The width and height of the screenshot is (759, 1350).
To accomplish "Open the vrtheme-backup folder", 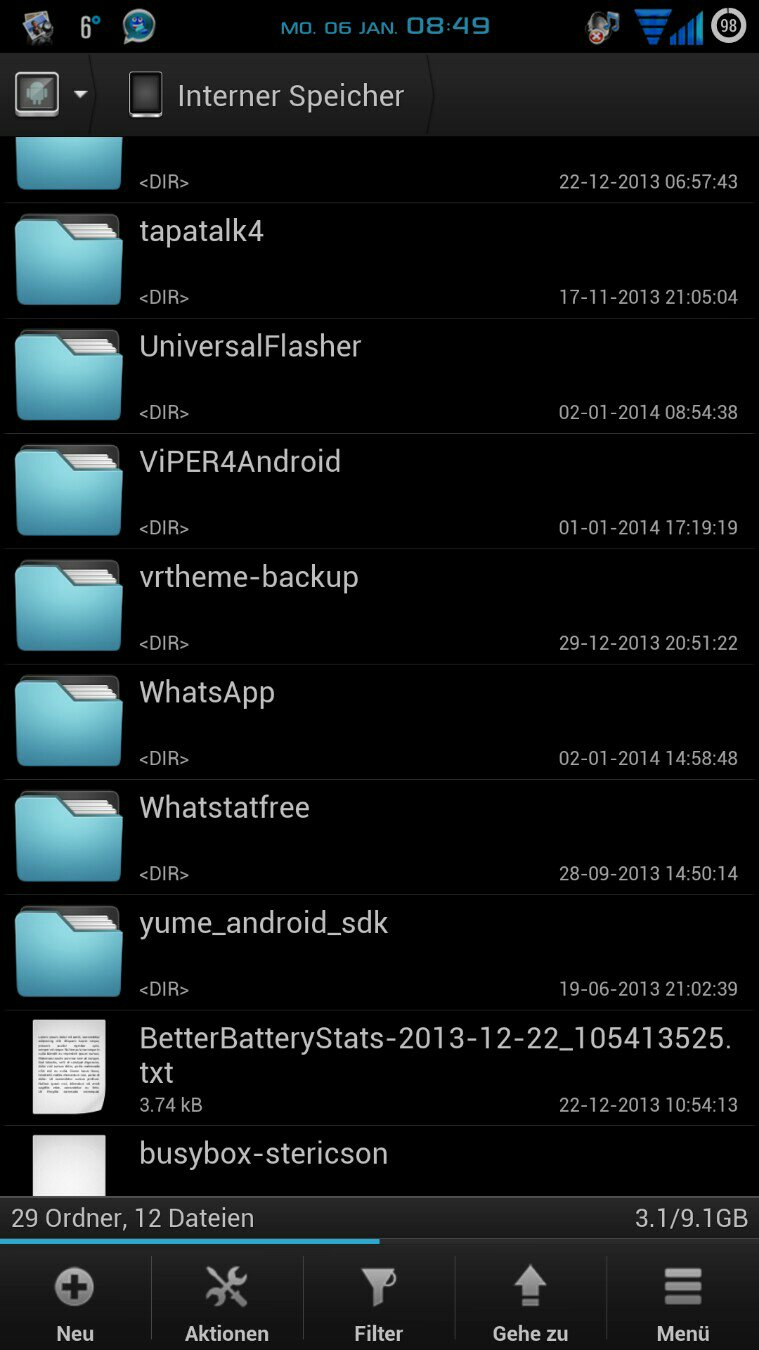I will [379, 607].
